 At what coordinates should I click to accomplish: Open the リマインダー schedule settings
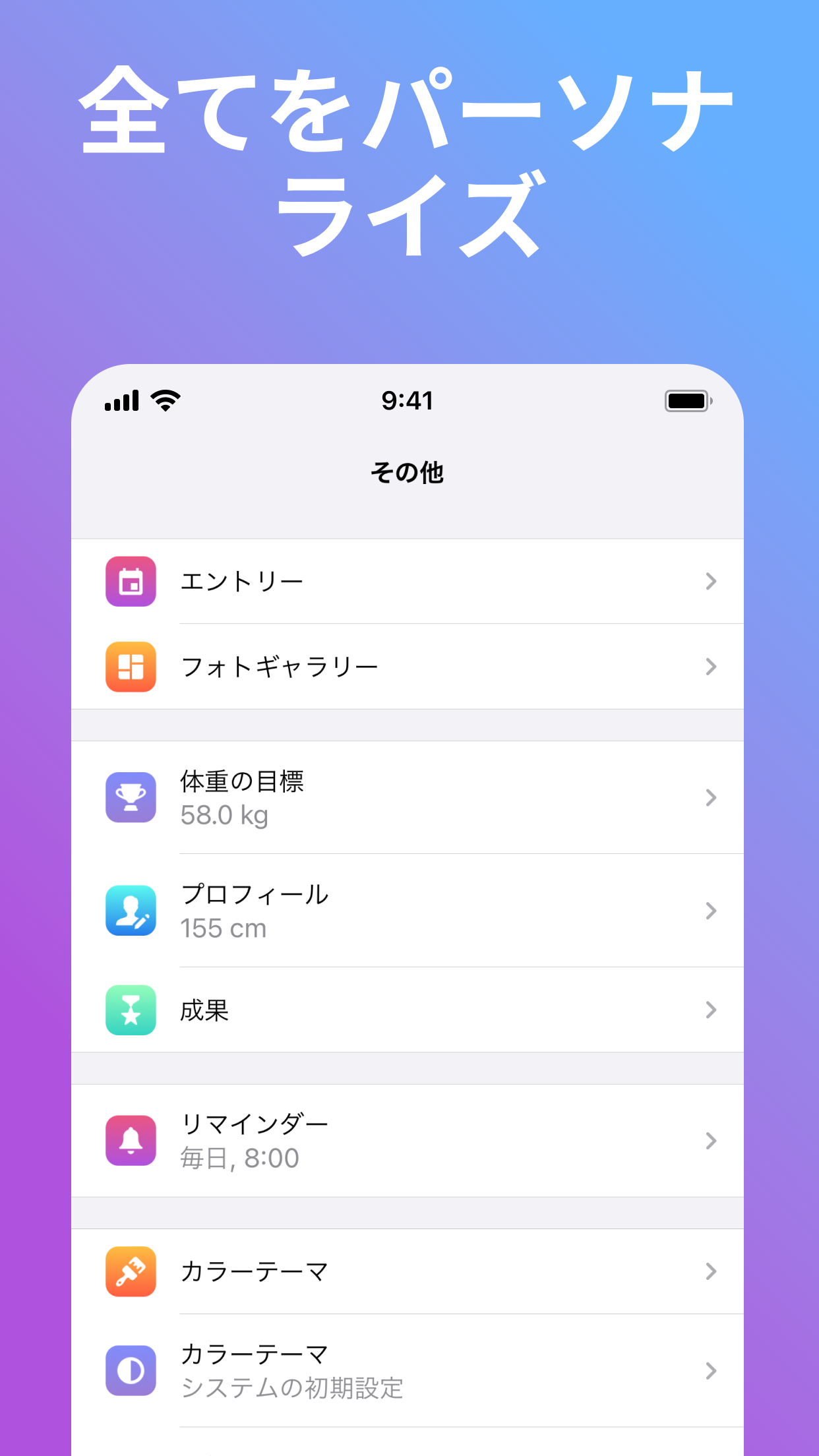click(x=409, y=1141)
